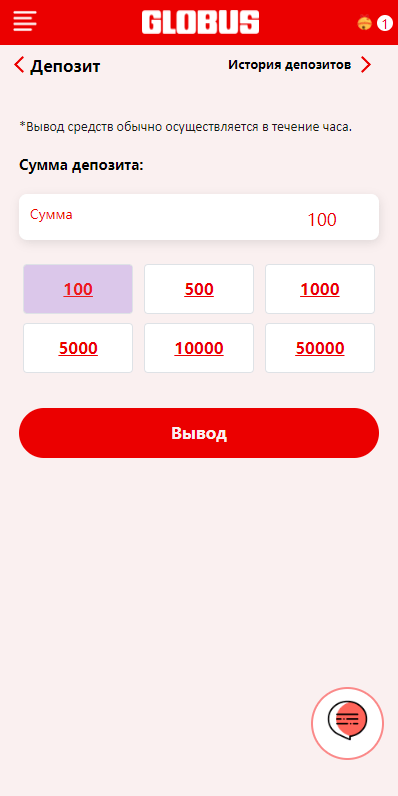Choose the 1000 amount
The image size is (398, 796).
point(320,289)
